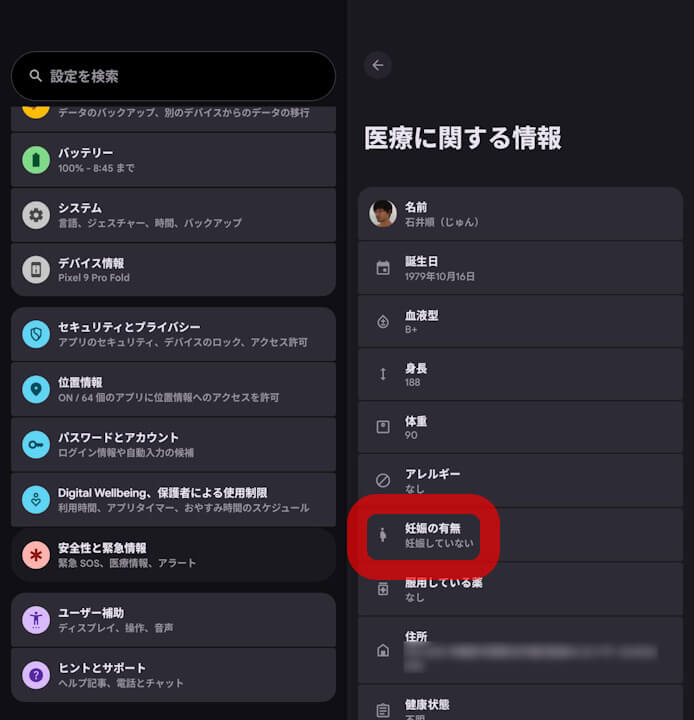
Task: Open Digital Wellbeing settings row
Action: pyautogui.click(x=173, y=499)
